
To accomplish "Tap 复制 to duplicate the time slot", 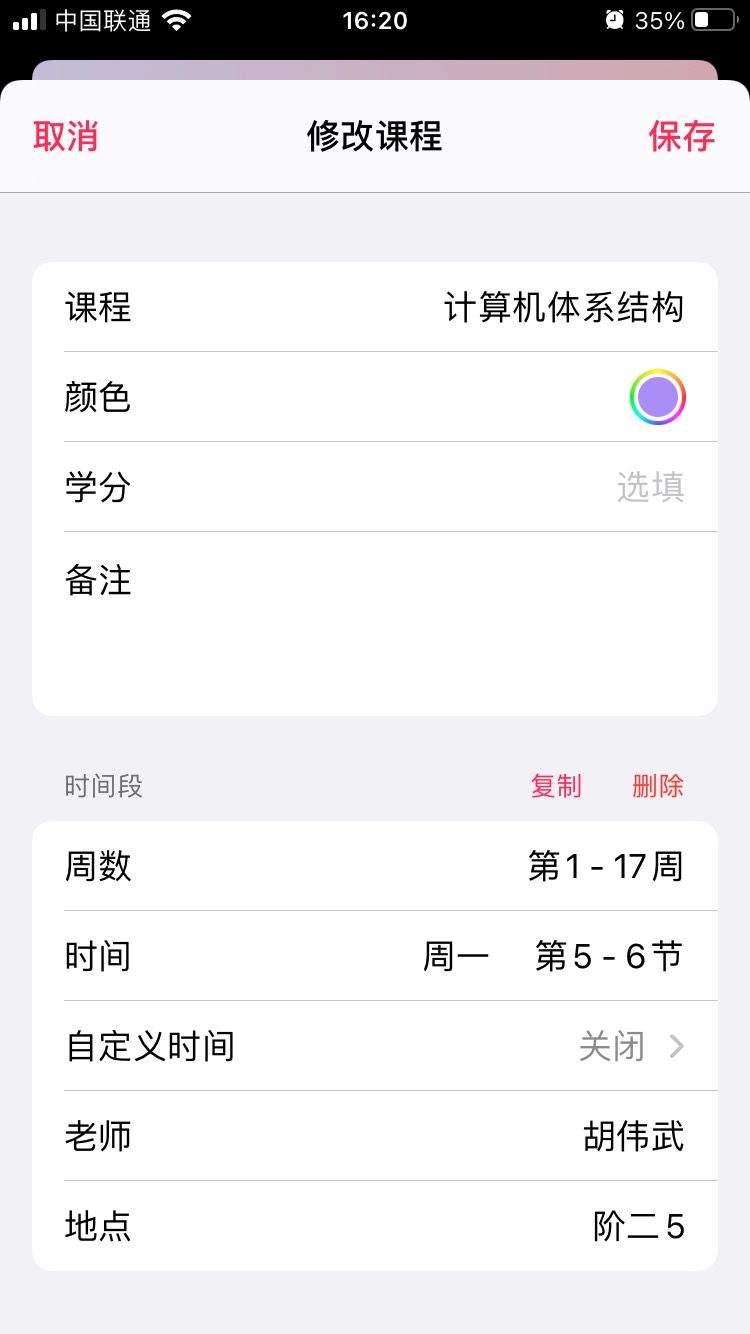I will (557, 787).
